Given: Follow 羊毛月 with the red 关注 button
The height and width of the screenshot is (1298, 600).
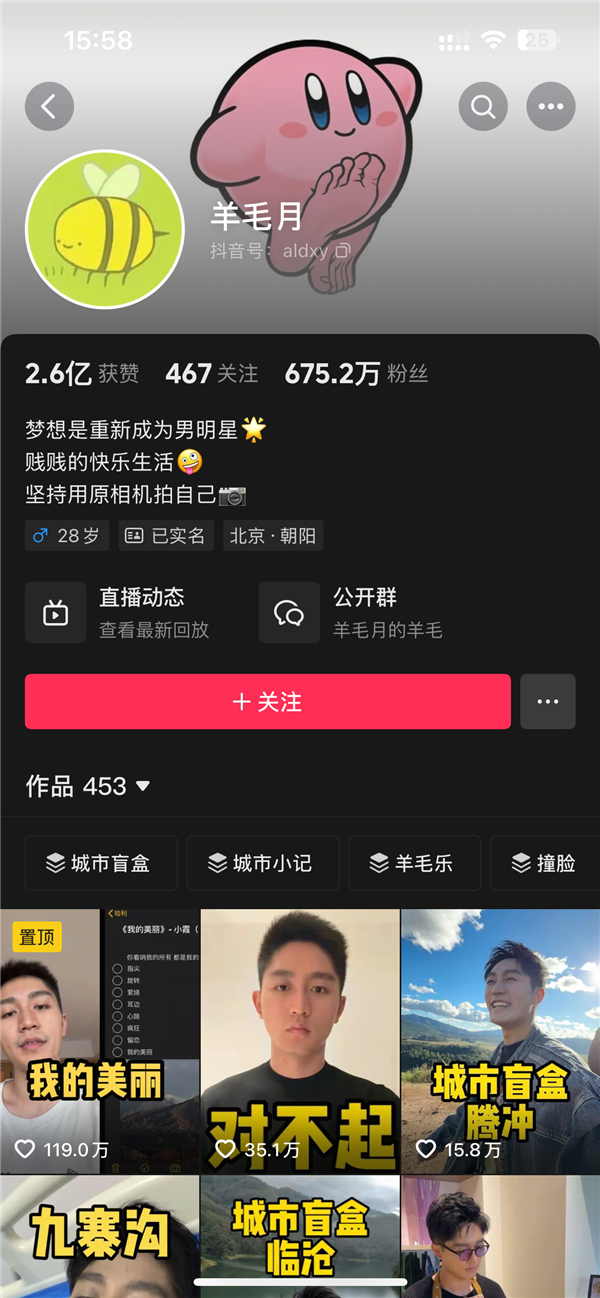Looking at the screenshot, I should click(x=268, y=702).
